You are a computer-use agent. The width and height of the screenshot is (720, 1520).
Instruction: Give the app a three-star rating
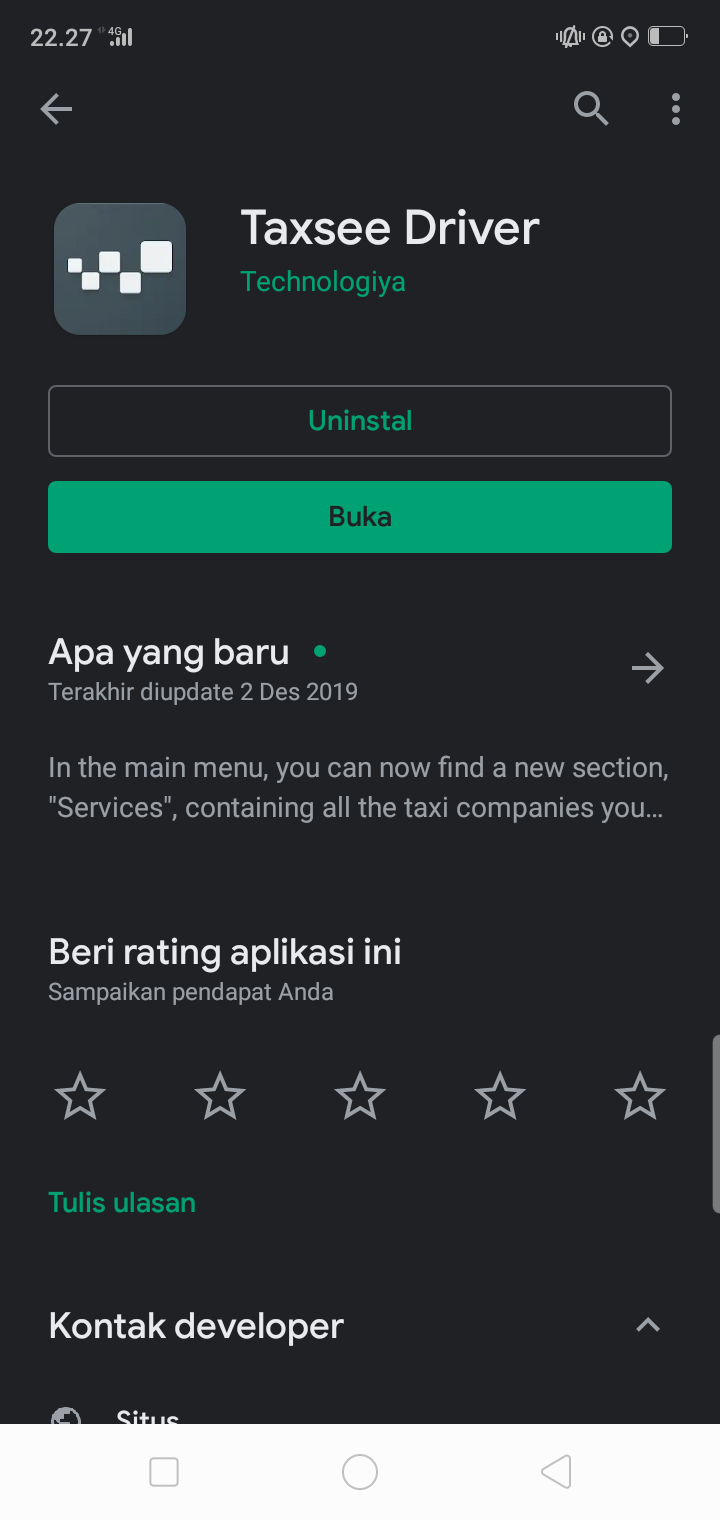click(360, 1096)
